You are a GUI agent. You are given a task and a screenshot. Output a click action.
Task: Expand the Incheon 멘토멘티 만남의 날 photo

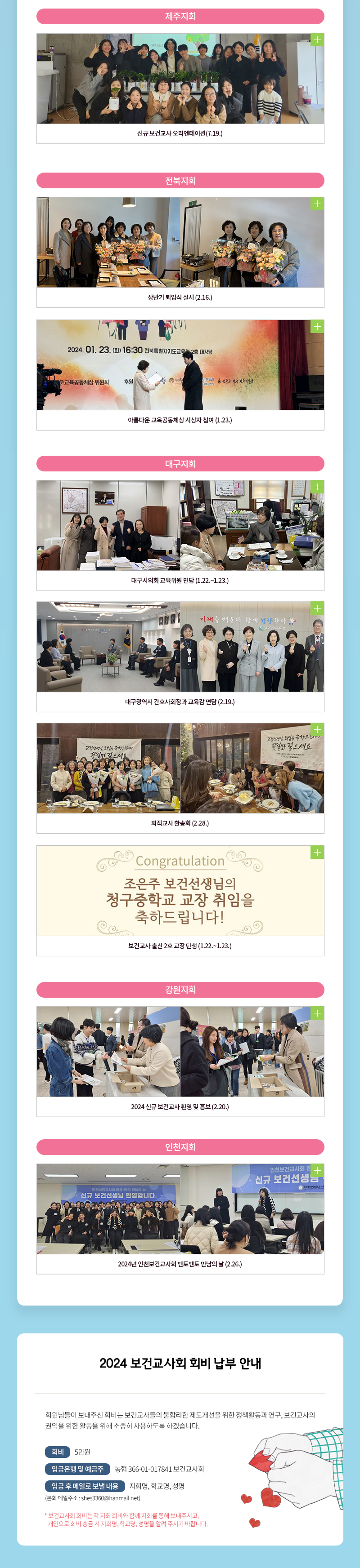coord(317,1170)
